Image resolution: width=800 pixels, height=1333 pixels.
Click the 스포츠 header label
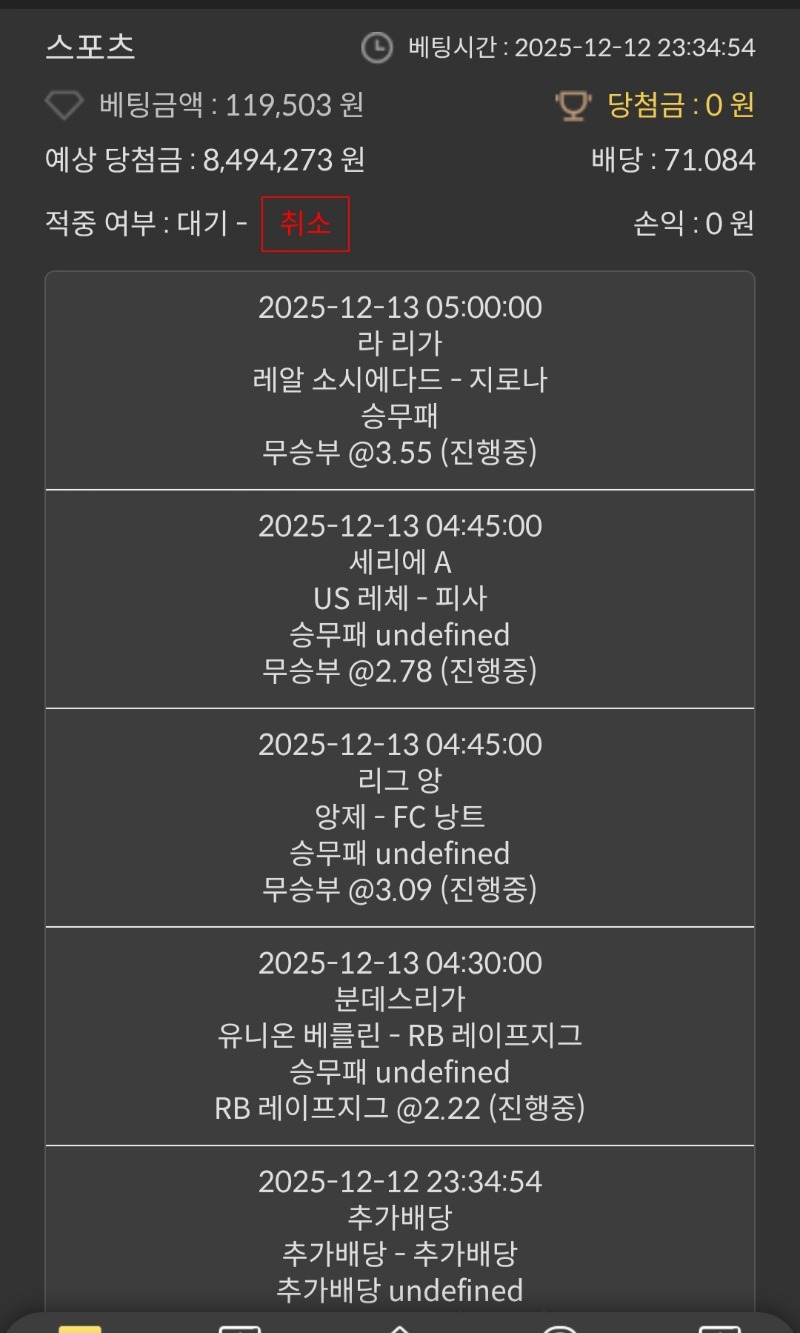pyautogui.click(x=92, y=46)
